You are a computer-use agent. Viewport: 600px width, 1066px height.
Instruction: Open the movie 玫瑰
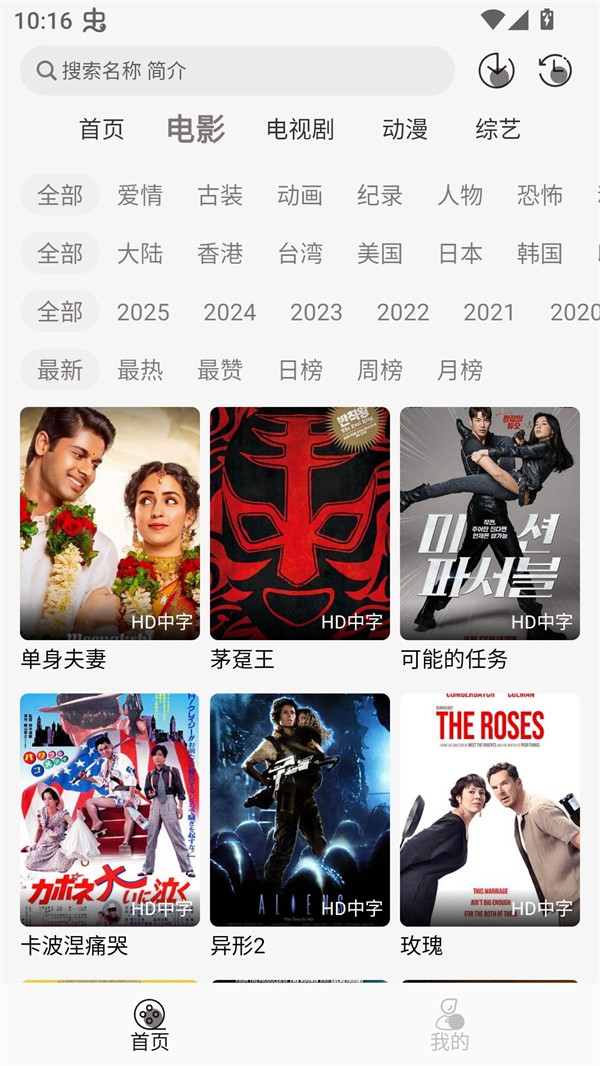click(490, 810)
